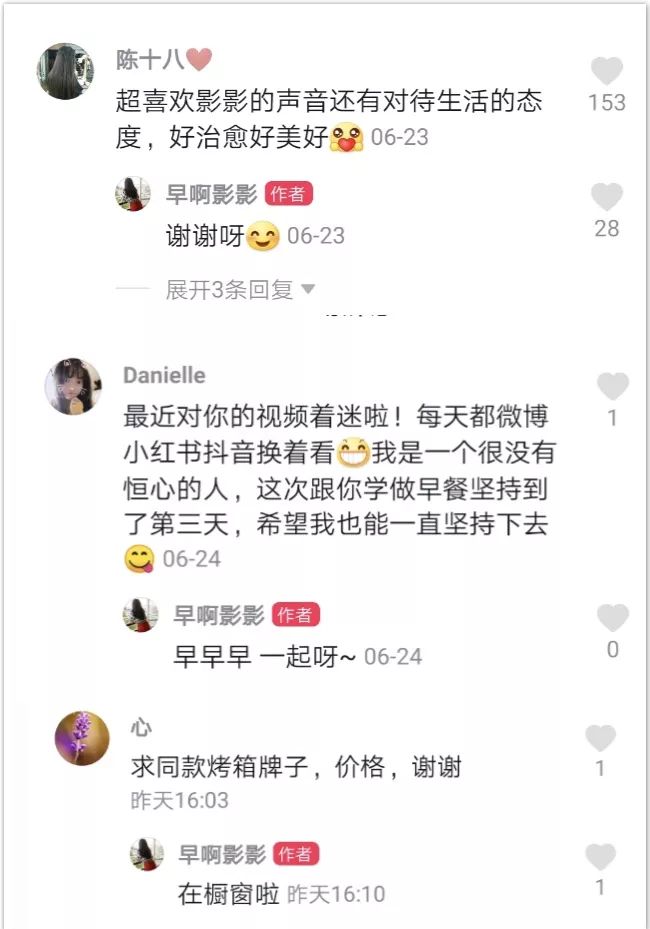Open 陈十八's profile avatar
Image resolution: width=650 pixels, height=929 pixels.
(66, 71)
